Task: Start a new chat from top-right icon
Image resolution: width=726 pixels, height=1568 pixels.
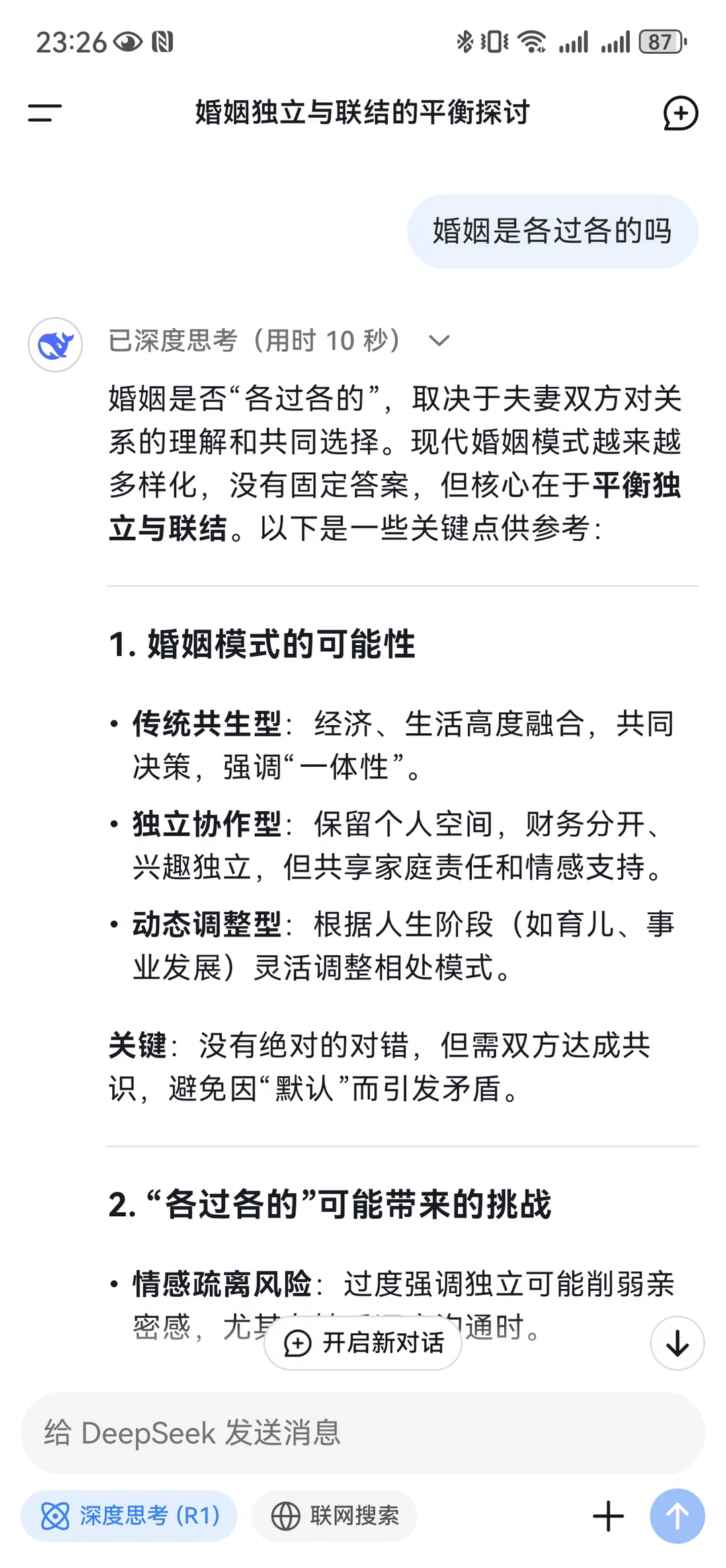Action: point(680,112)
